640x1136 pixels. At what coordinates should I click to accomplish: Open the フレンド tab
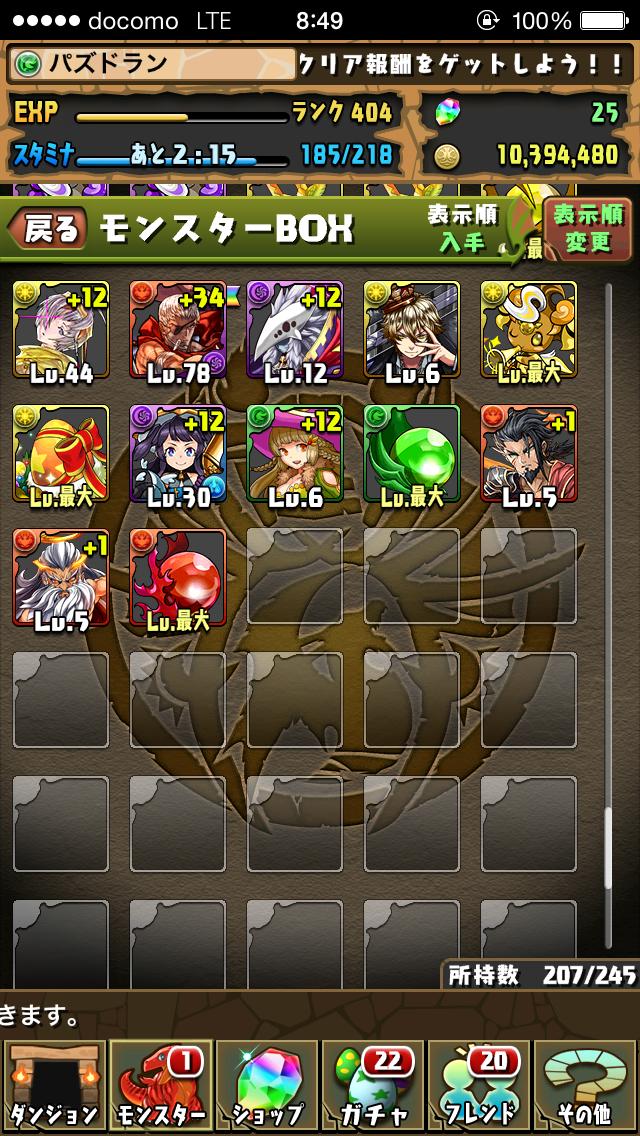pyautogui.click(x=480, y=1086)
